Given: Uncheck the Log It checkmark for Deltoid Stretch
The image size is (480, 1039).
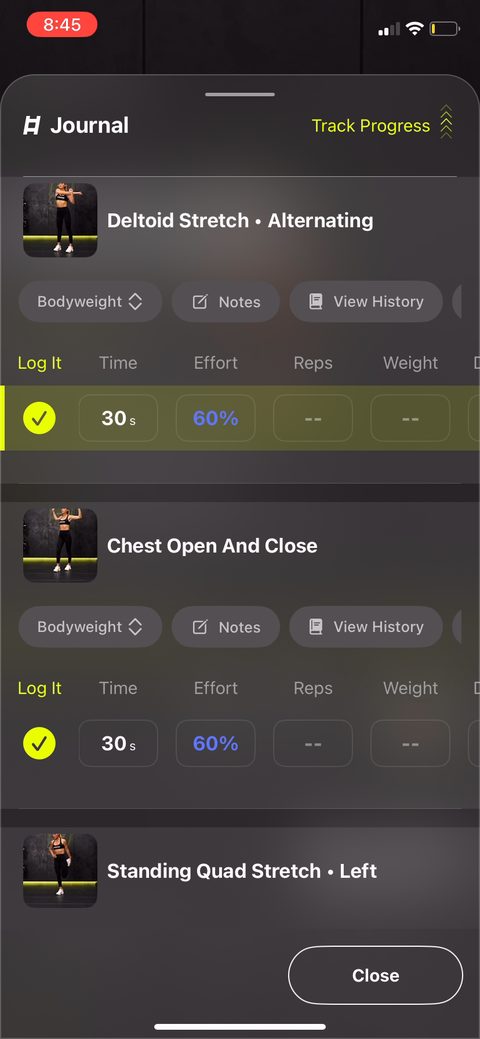Looking at the screenshot, I should [39, 418].
